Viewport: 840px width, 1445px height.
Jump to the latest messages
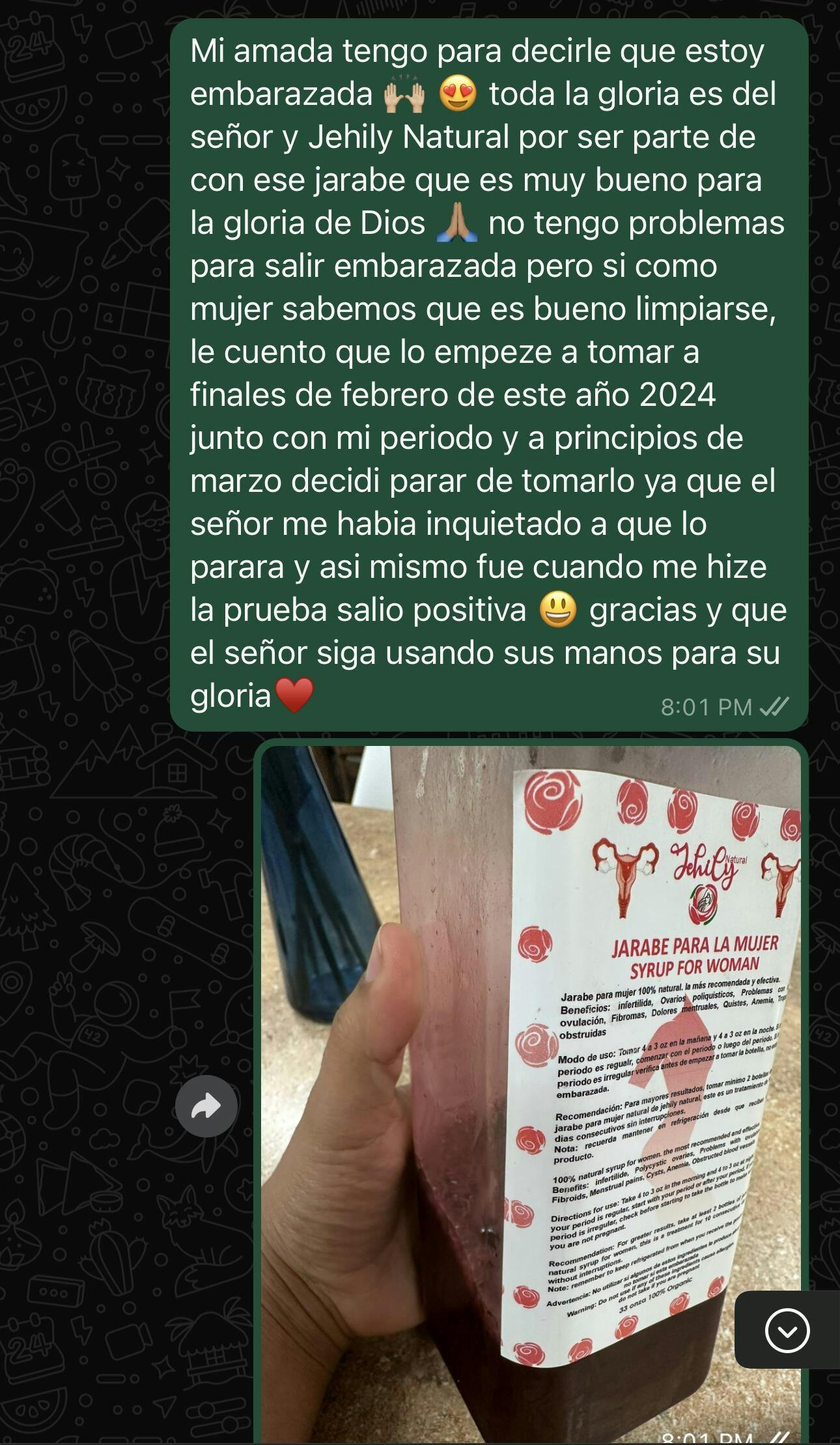click(x=787, y=1330)
